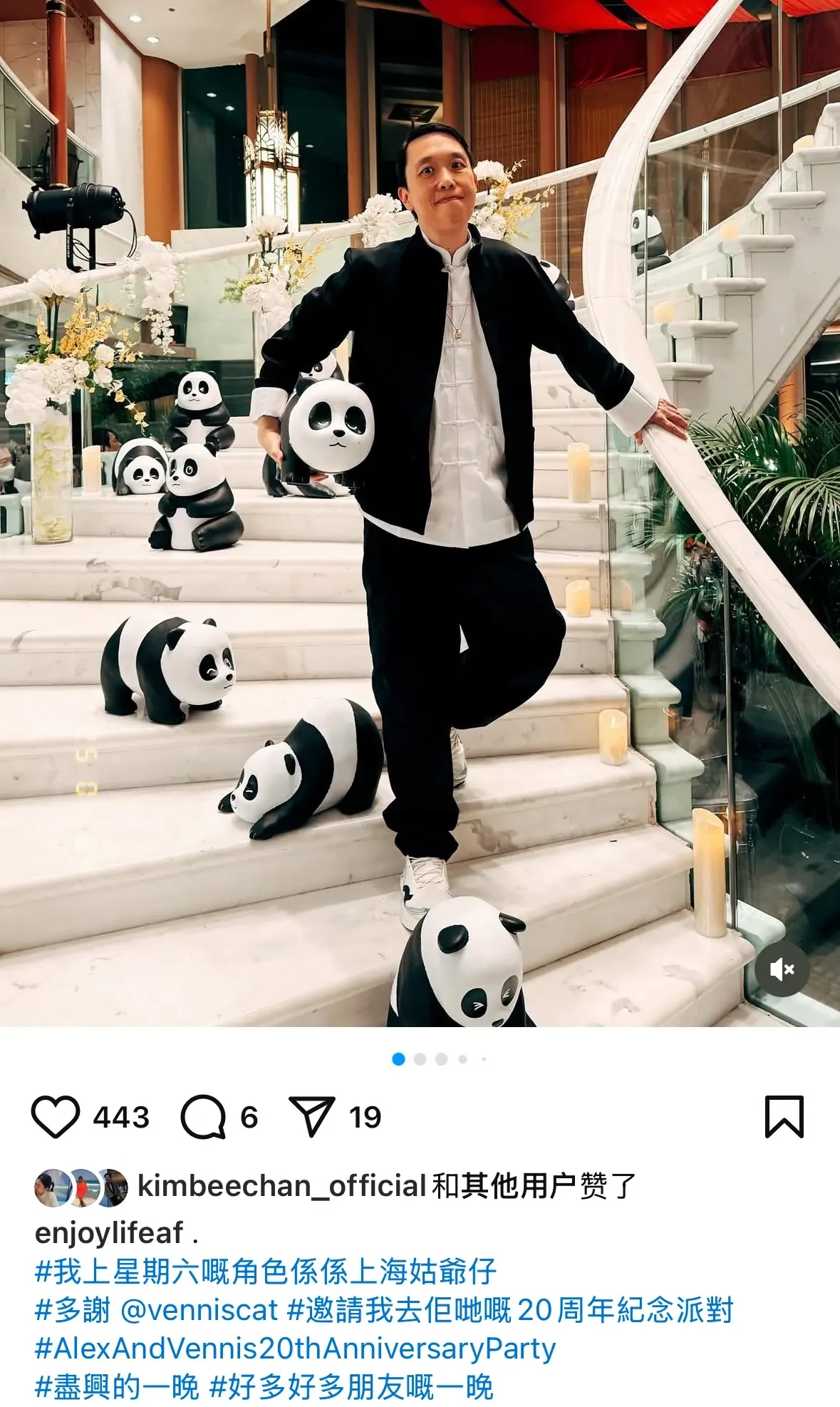The height and width of the screenshot is (1407, 840).
Task: Open the #AlexAndVennis20thAnniversaryParty hashtag
Action: [295, 1349]
